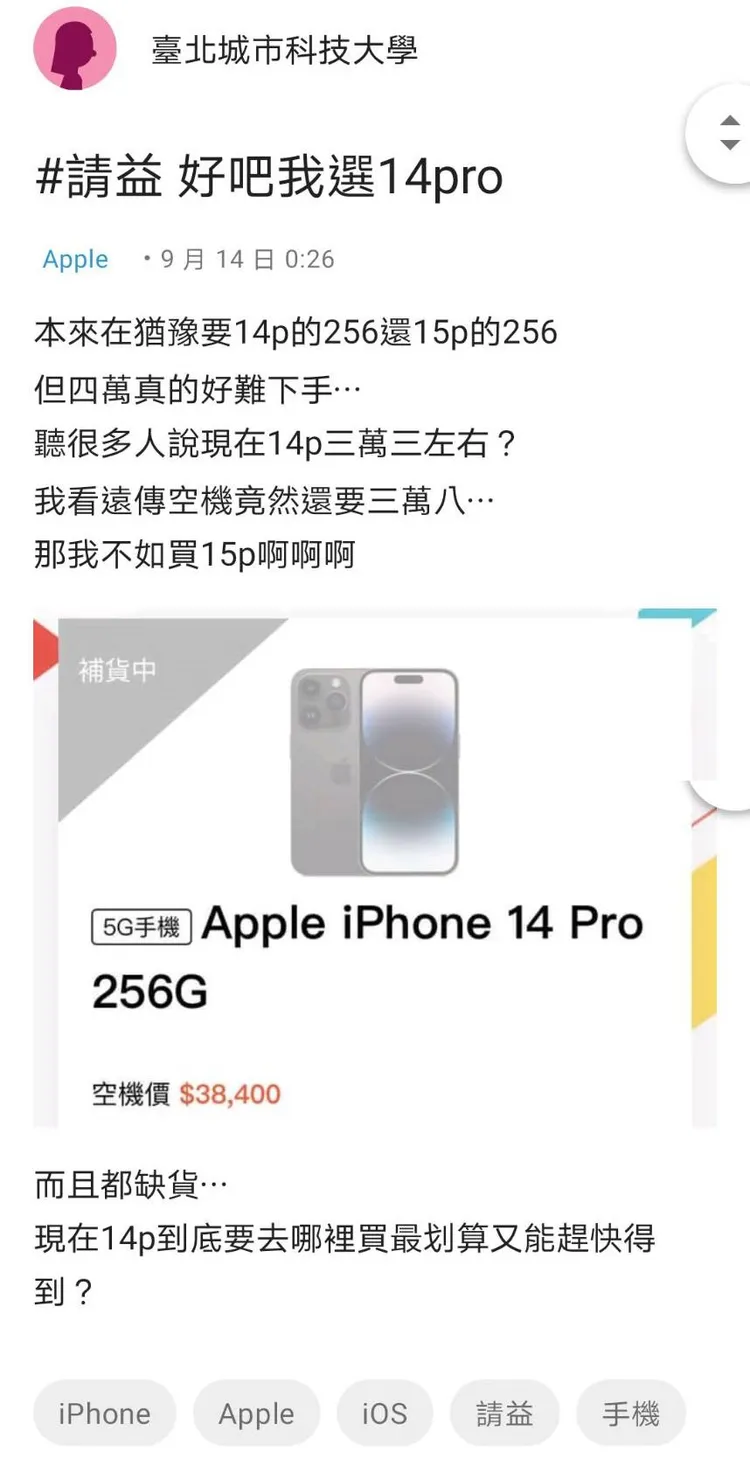
Task: Select the iOS tag
Action: pos(383,1413)
